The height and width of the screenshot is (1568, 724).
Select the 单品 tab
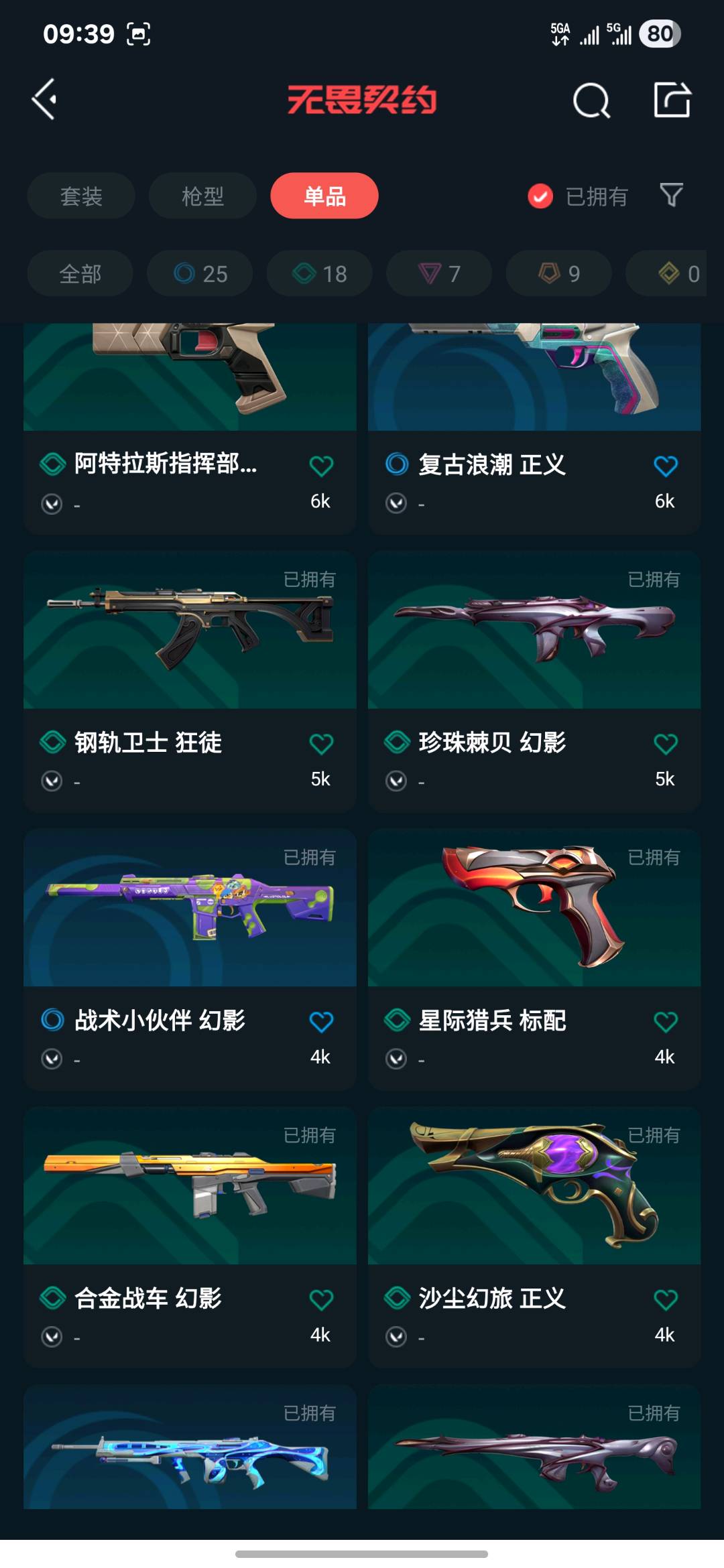[x=324, y=196]
